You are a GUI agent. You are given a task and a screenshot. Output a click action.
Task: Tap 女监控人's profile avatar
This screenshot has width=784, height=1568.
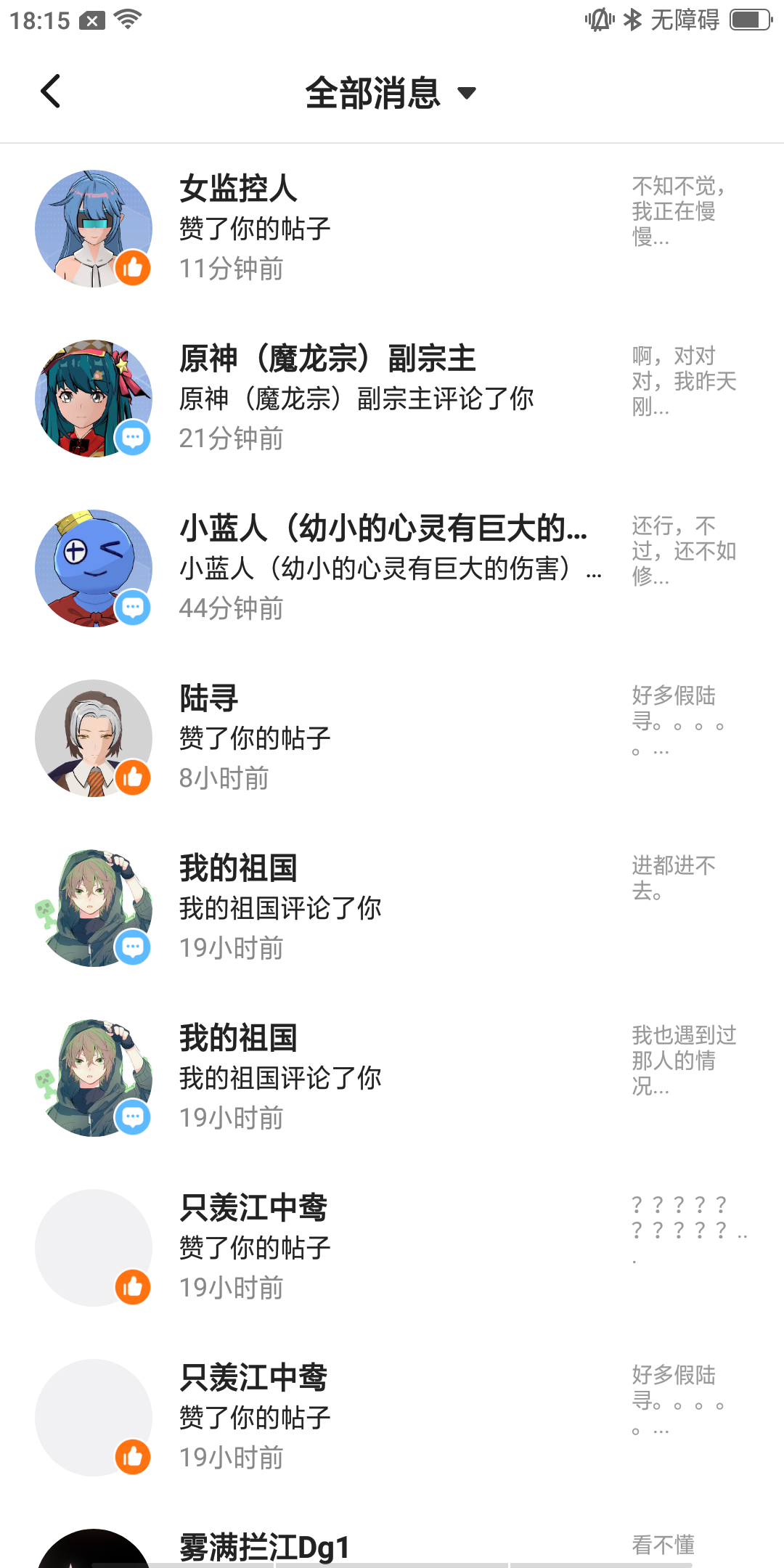coord(94,229)
